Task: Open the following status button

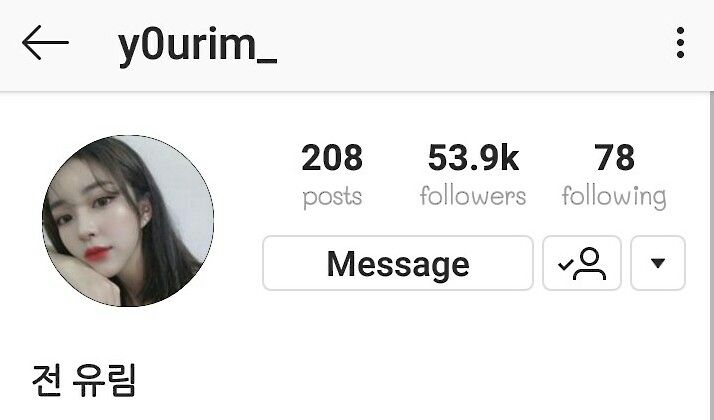Action: click(582, 264)
